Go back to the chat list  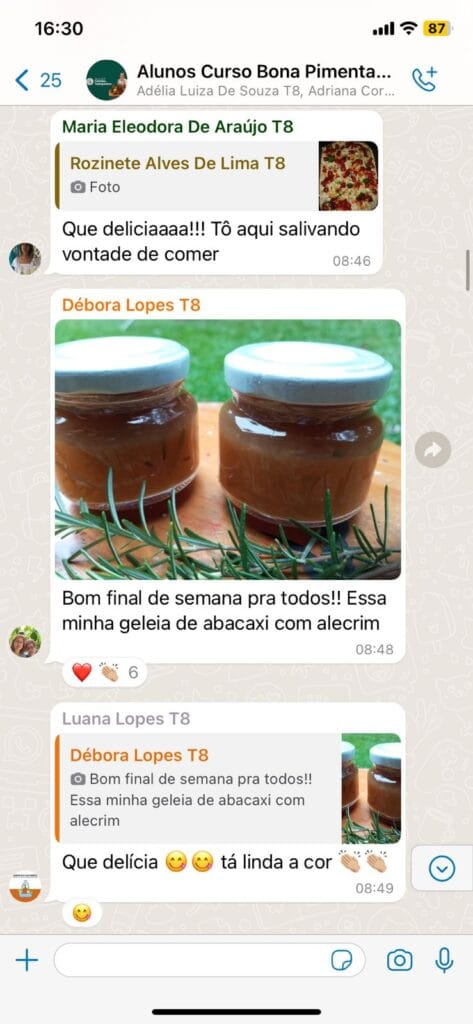[37, 80]
